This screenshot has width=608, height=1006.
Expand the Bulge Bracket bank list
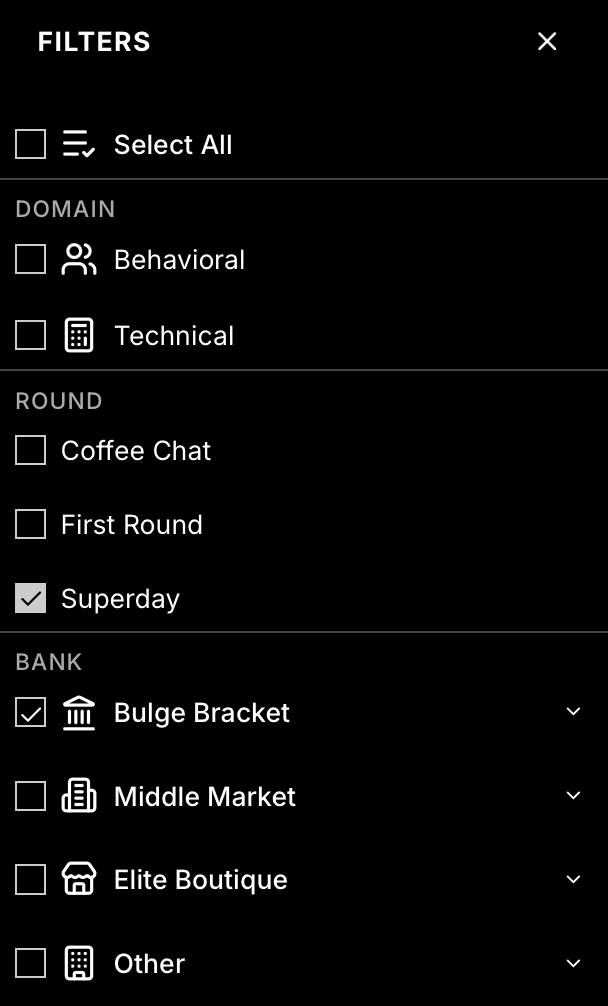(573, 712)
